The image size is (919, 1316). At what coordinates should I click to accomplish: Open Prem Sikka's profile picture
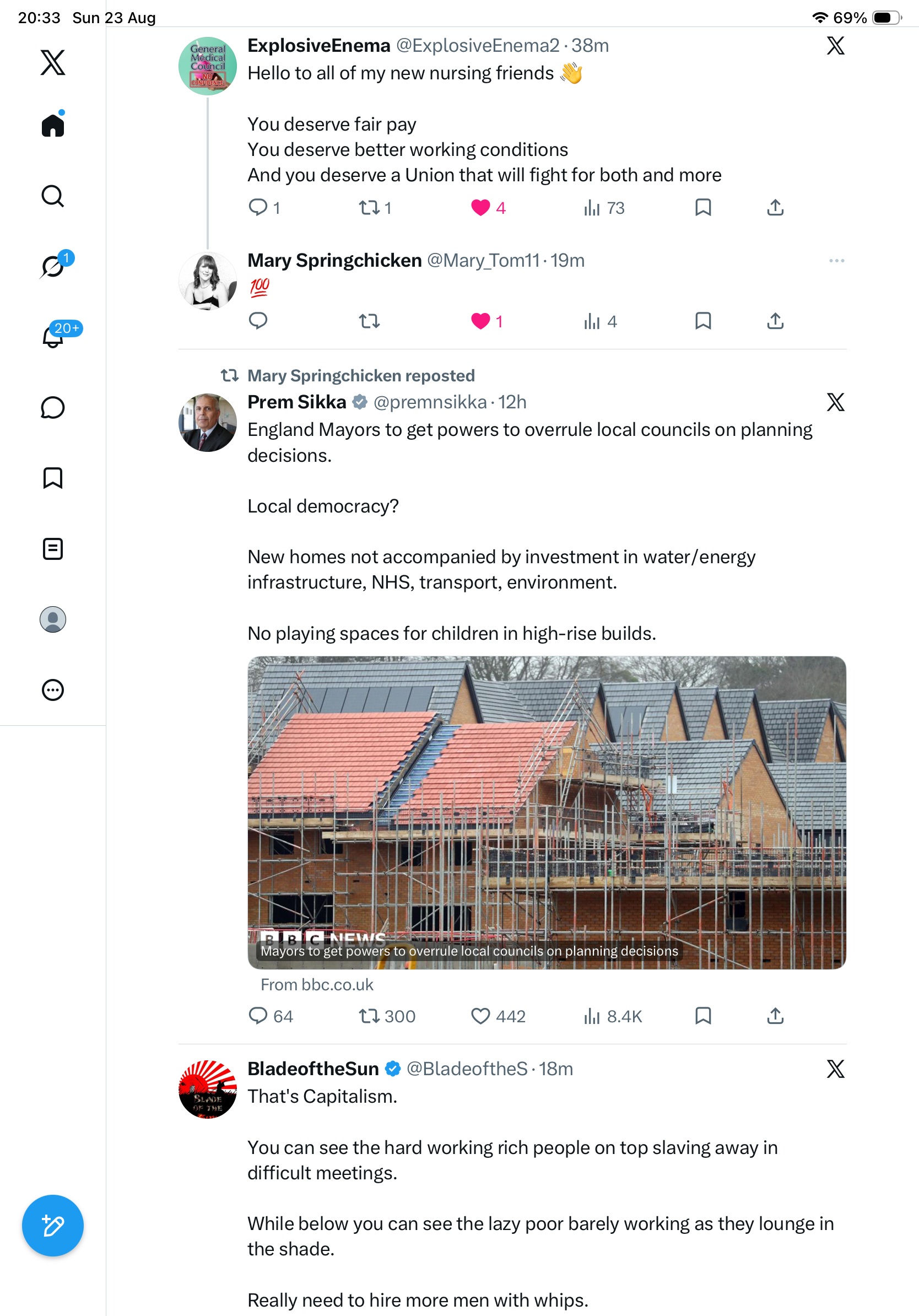click(x=207, y=423)
